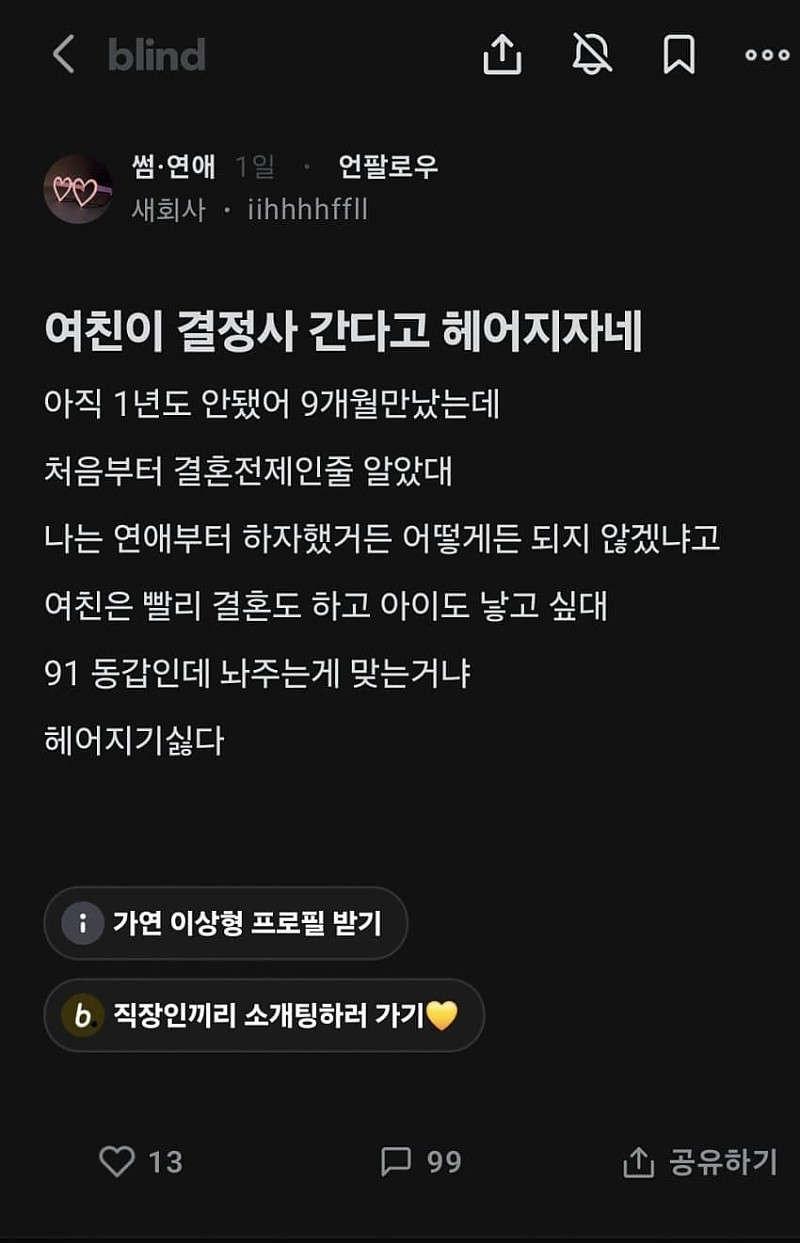Open the three-dot overflow menu
Screen dimensions: 800x1243
(767, 55)
